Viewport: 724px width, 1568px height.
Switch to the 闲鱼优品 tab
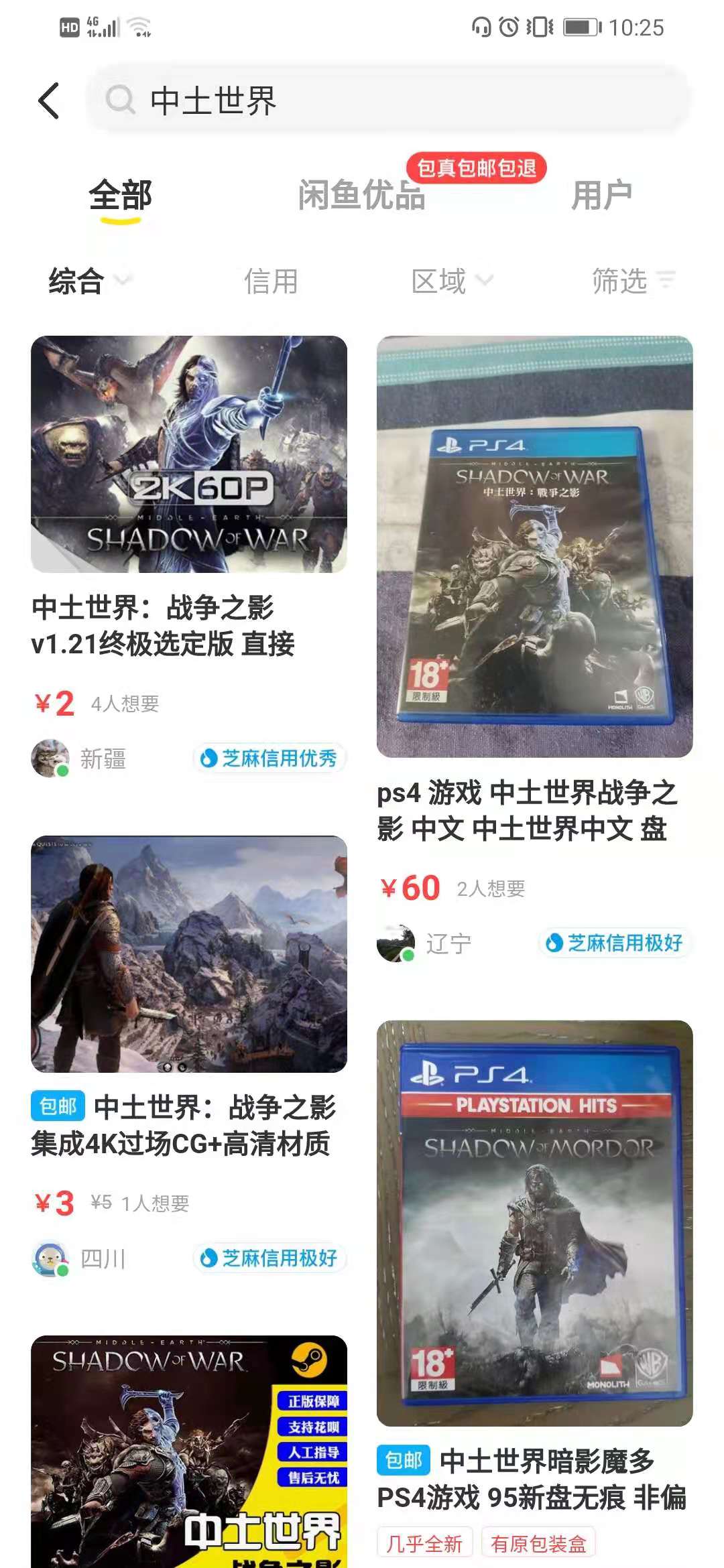pyautogui.click(x=361, y=196)
